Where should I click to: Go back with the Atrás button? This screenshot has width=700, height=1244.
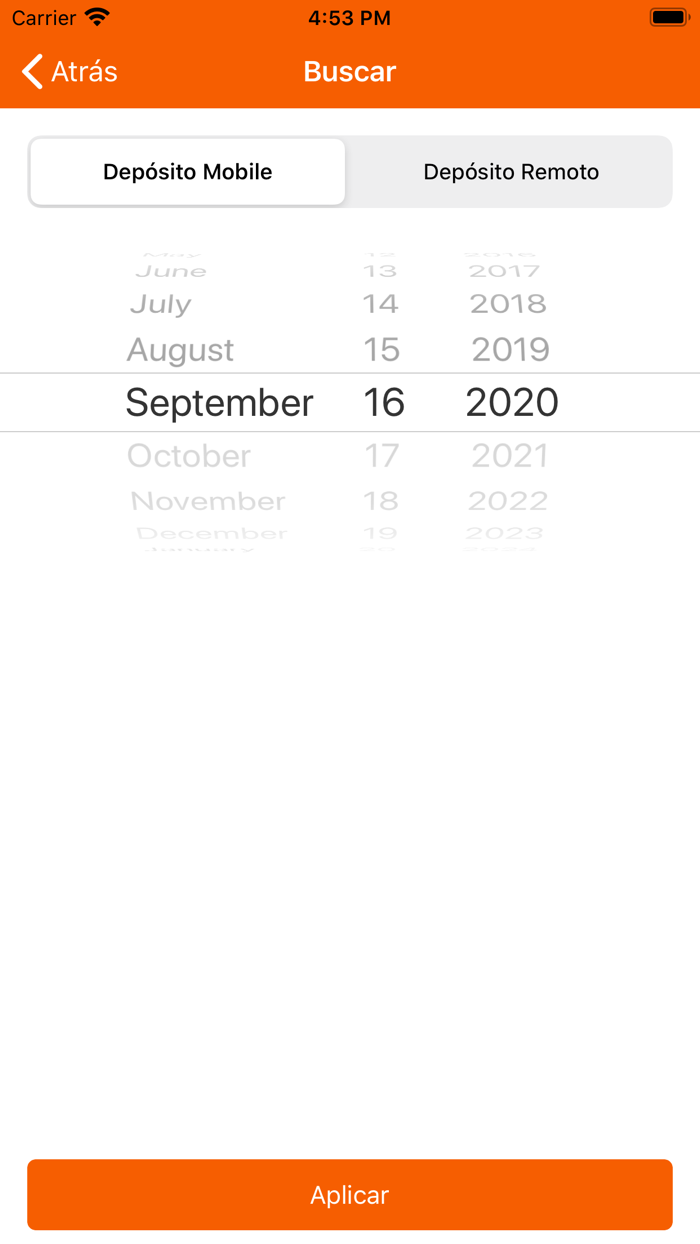click(69, 72)
